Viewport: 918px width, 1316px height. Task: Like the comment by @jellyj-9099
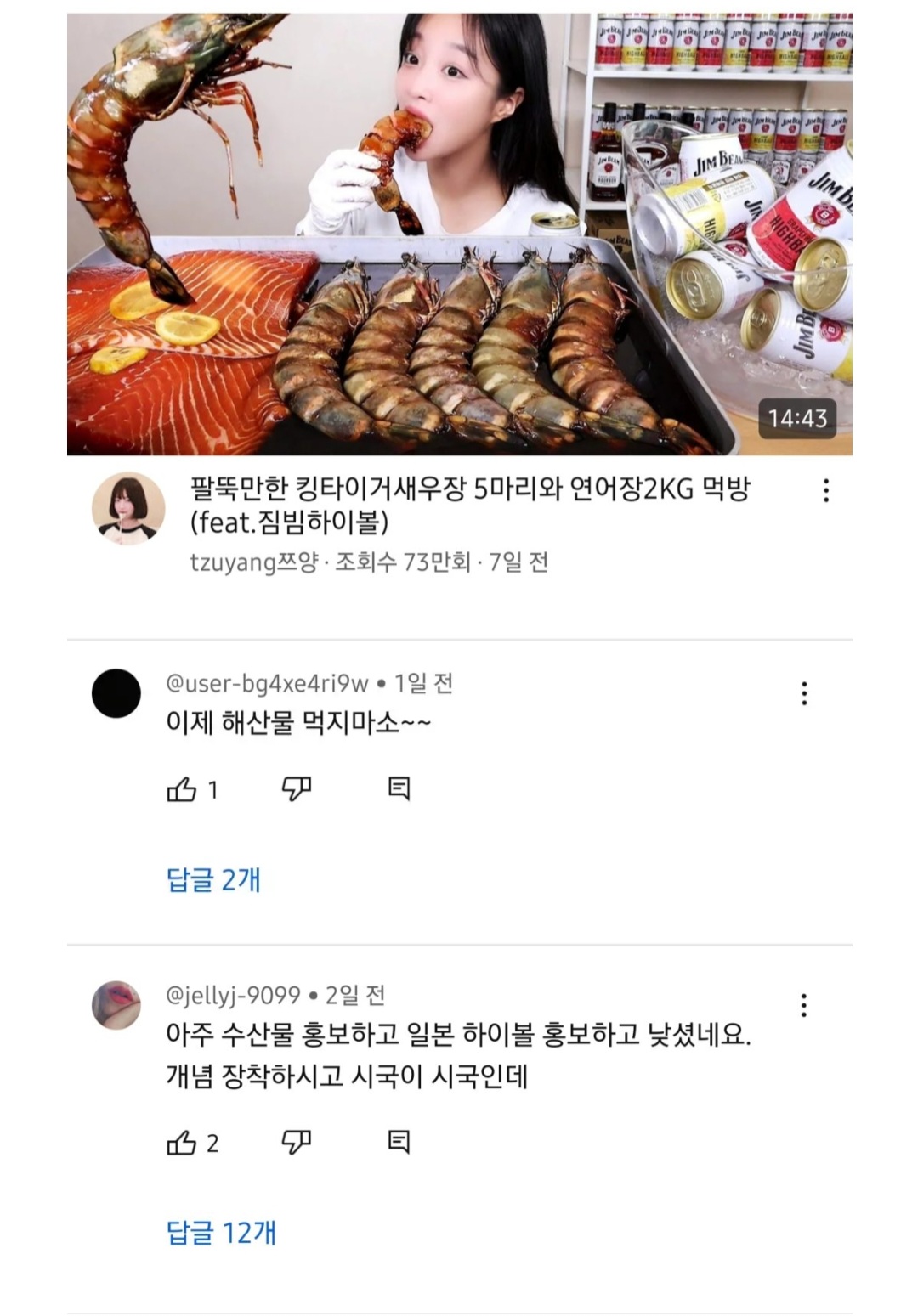coord(182,1144)
